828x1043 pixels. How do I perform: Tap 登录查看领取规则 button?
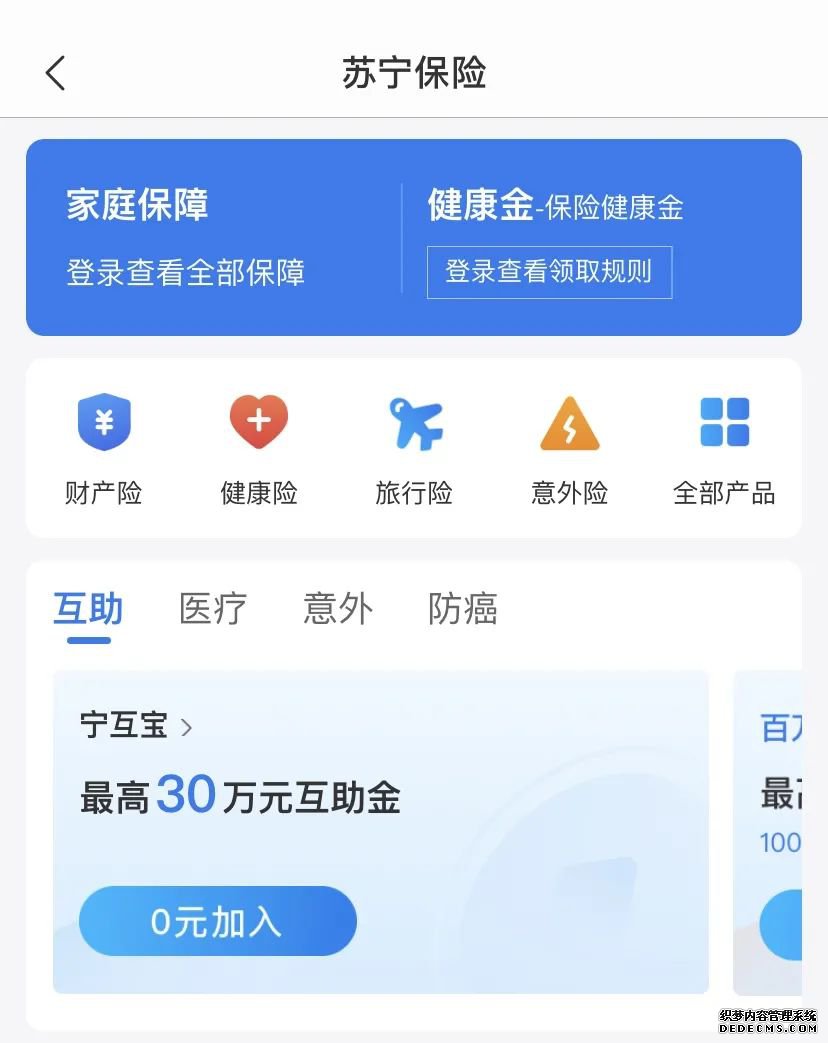click(549, 272)
